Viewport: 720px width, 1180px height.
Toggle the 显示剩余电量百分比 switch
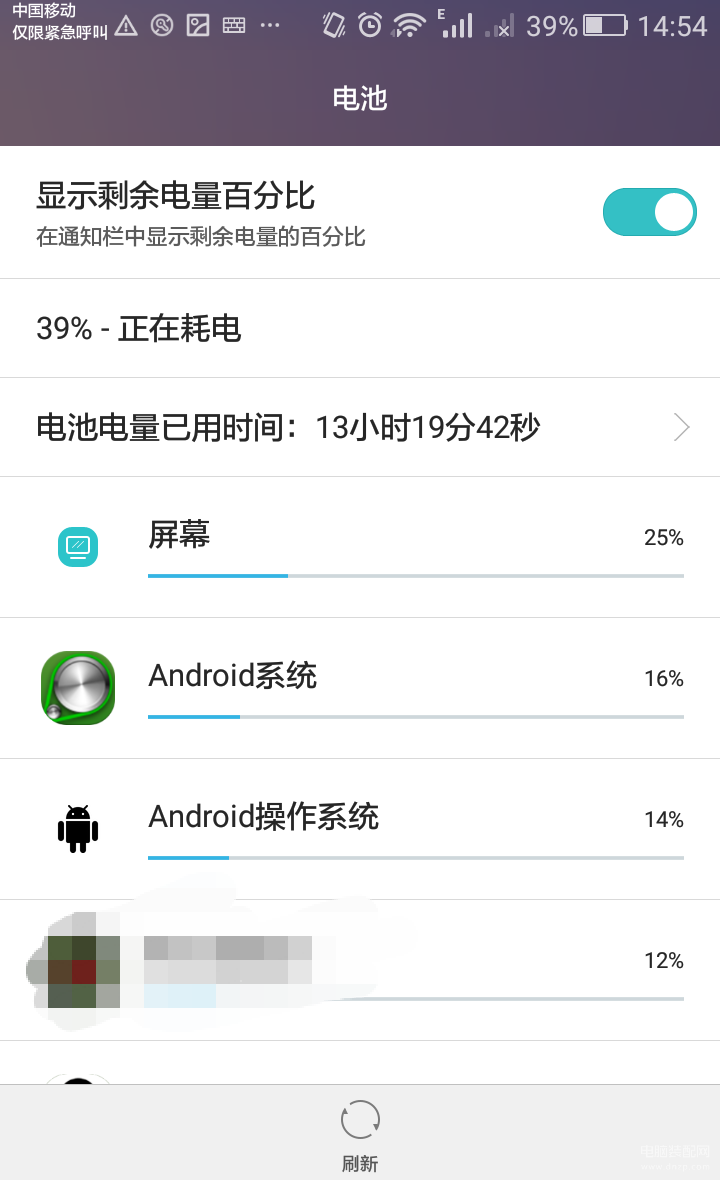pyautogui.click(x=649, y=212)
